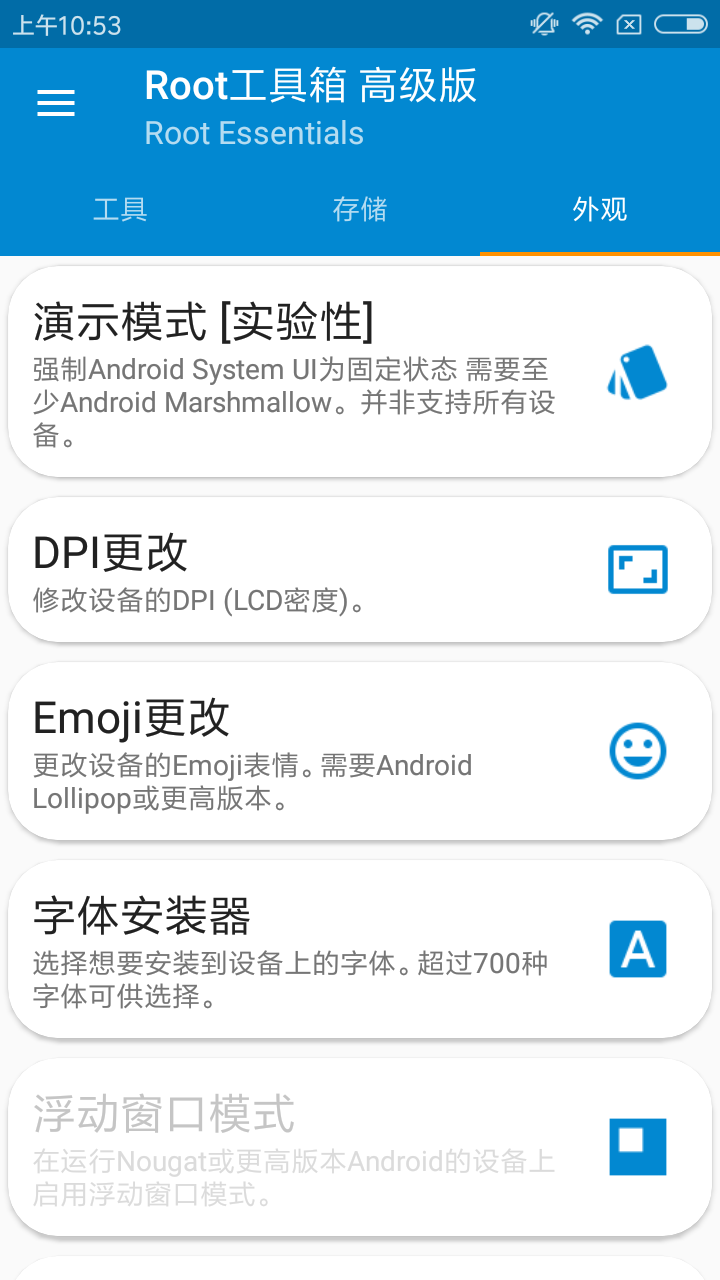
Task: Open the DPI更改 card
Action: tap(360, 570)
